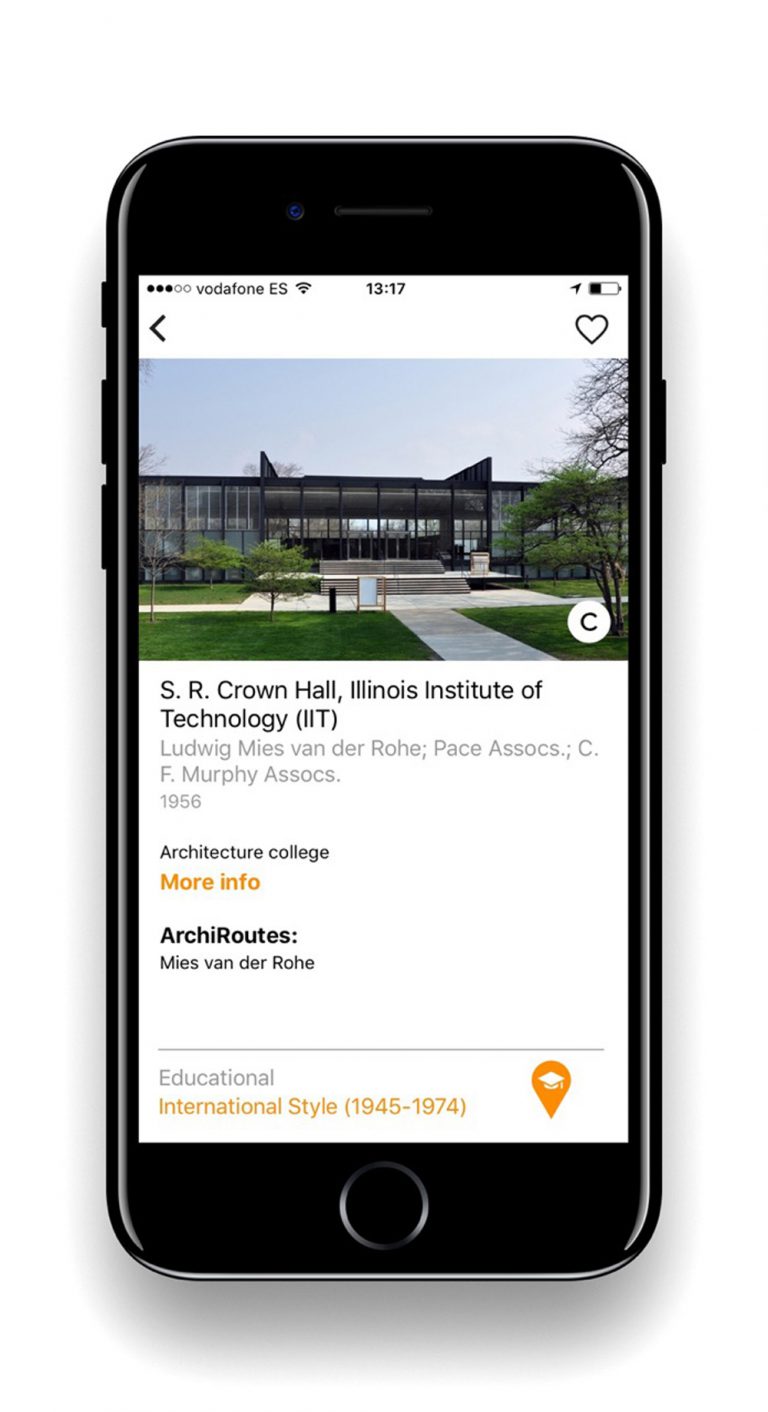
Task: Tap the Educational category label
Action: point(216,1078)
